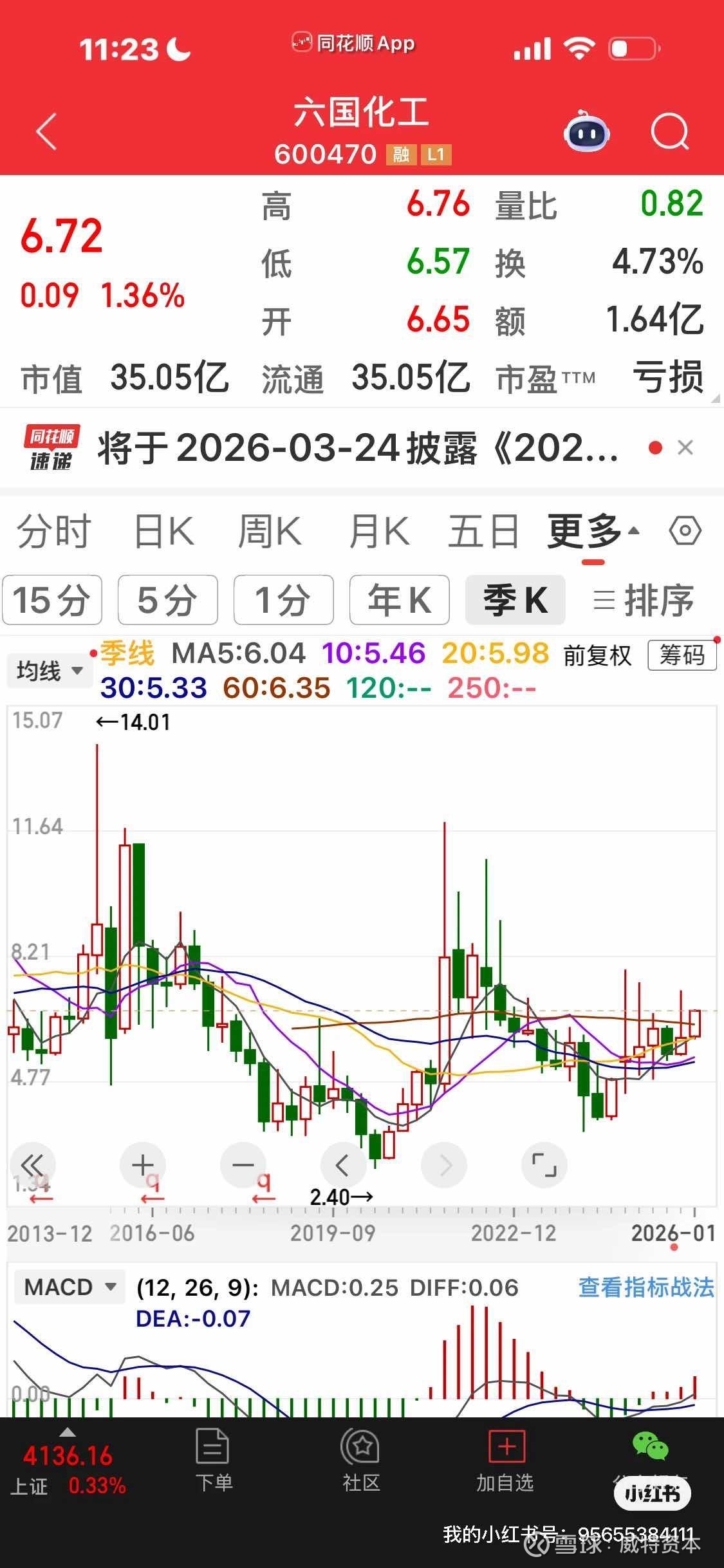Show the 月K chart

coord(378,532)
